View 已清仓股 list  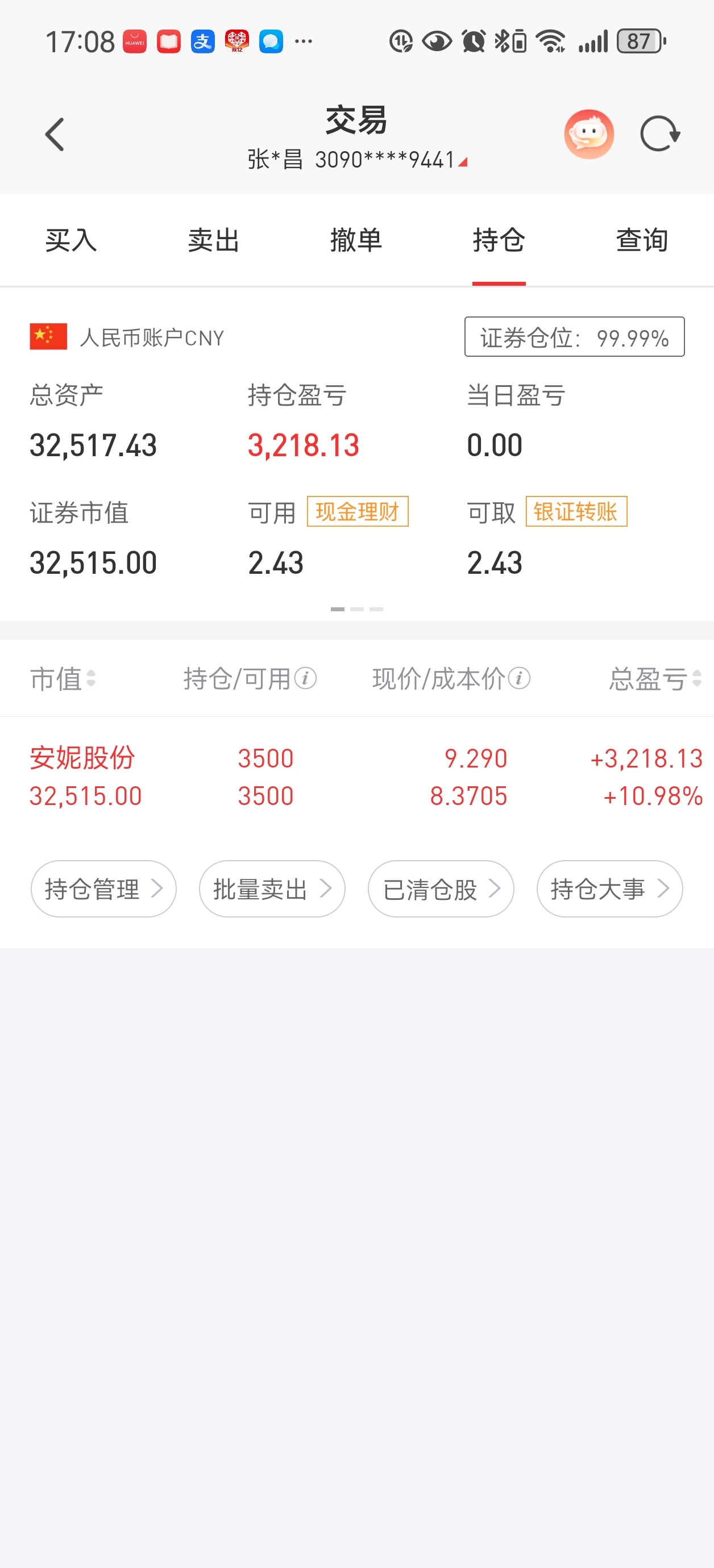tap(441, 889)
